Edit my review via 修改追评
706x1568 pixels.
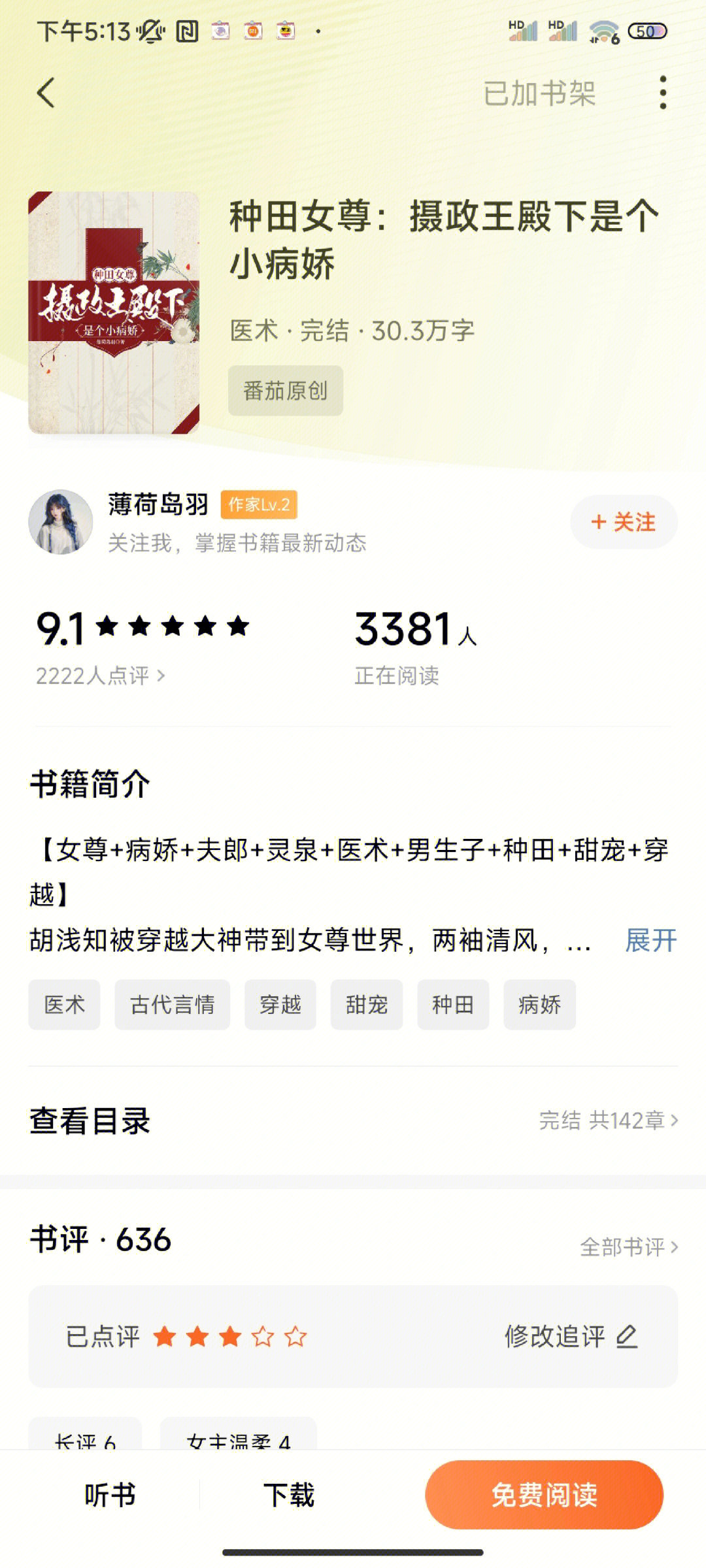point(570,1337)
